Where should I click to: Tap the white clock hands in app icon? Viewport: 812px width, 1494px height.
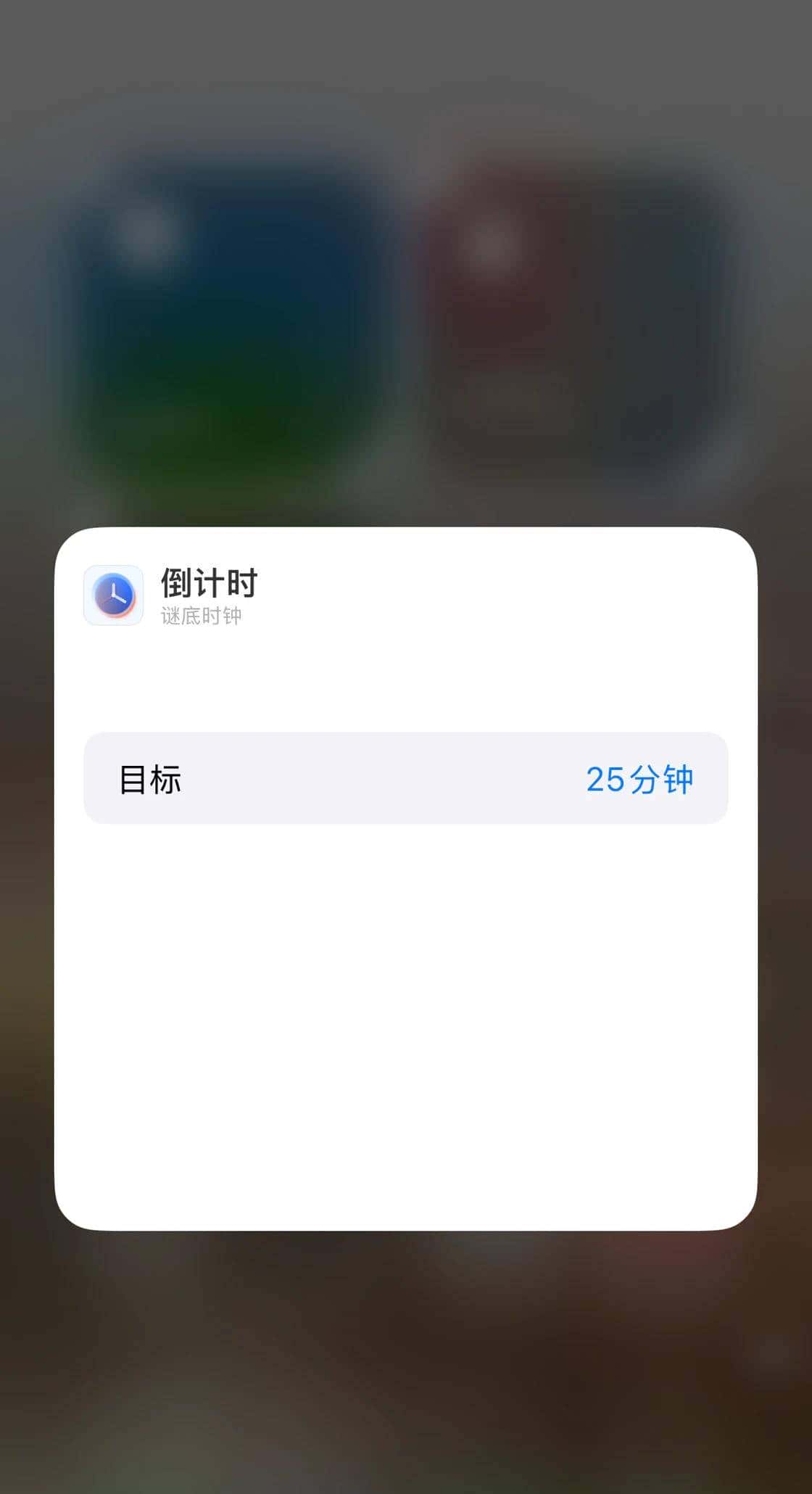(114, 595)
